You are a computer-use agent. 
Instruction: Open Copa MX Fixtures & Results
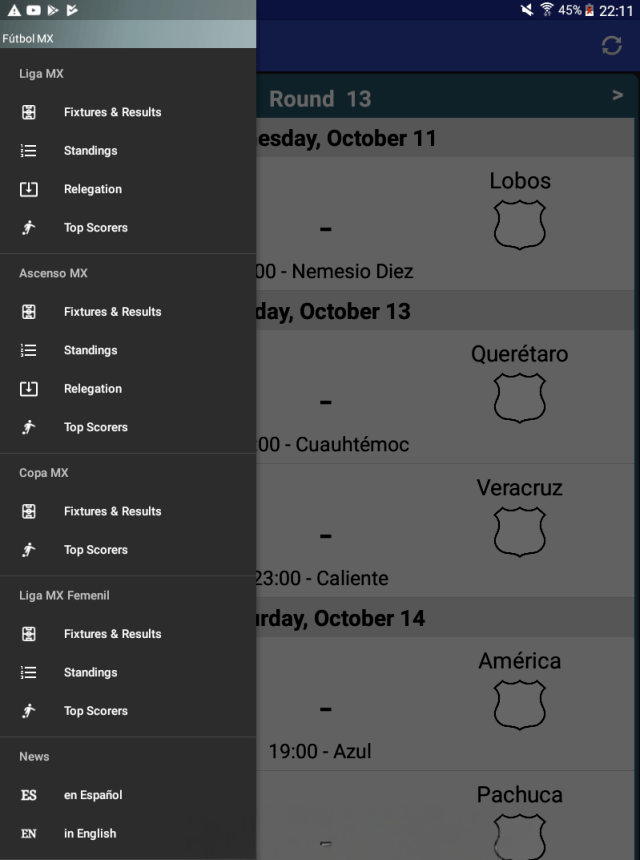[x=112, y=511]
